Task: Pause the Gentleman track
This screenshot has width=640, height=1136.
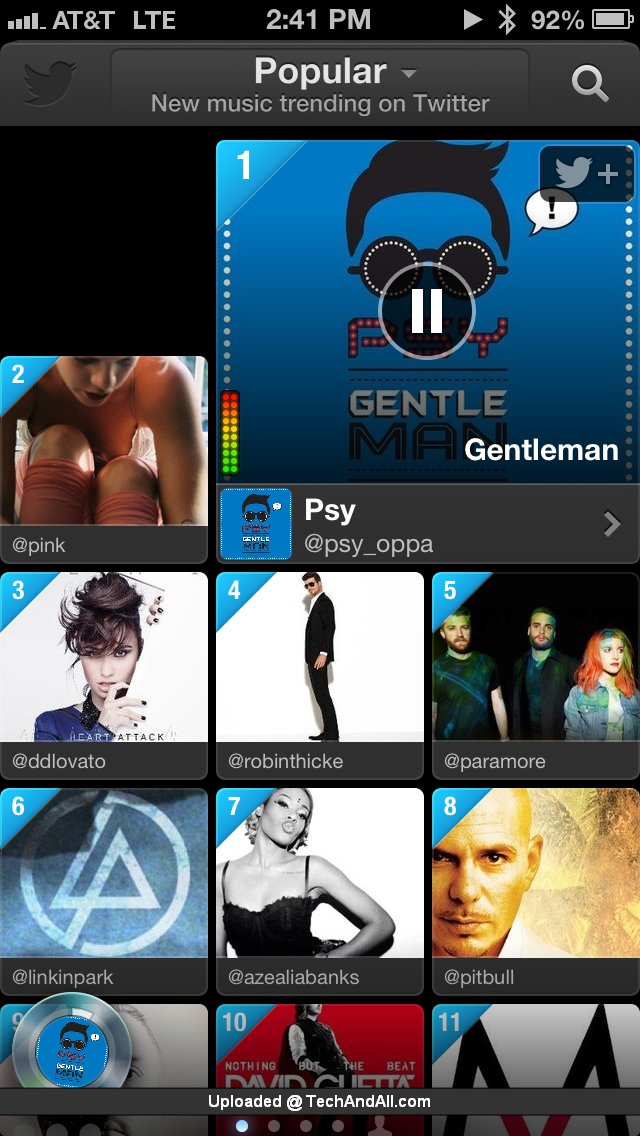Action: point(427,310)
